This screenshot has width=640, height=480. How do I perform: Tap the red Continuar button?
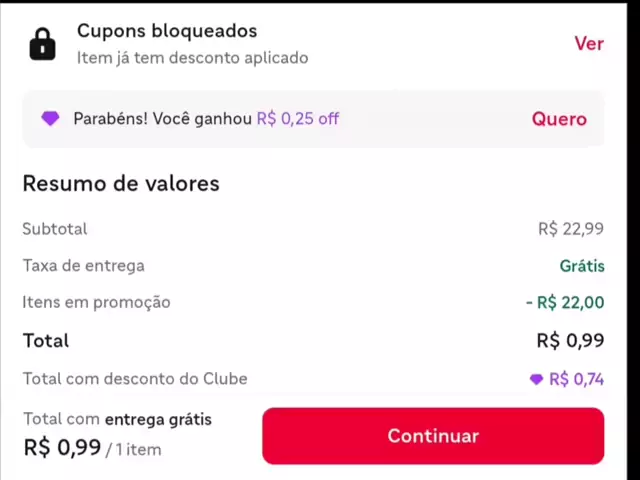[x=433, y=436]
